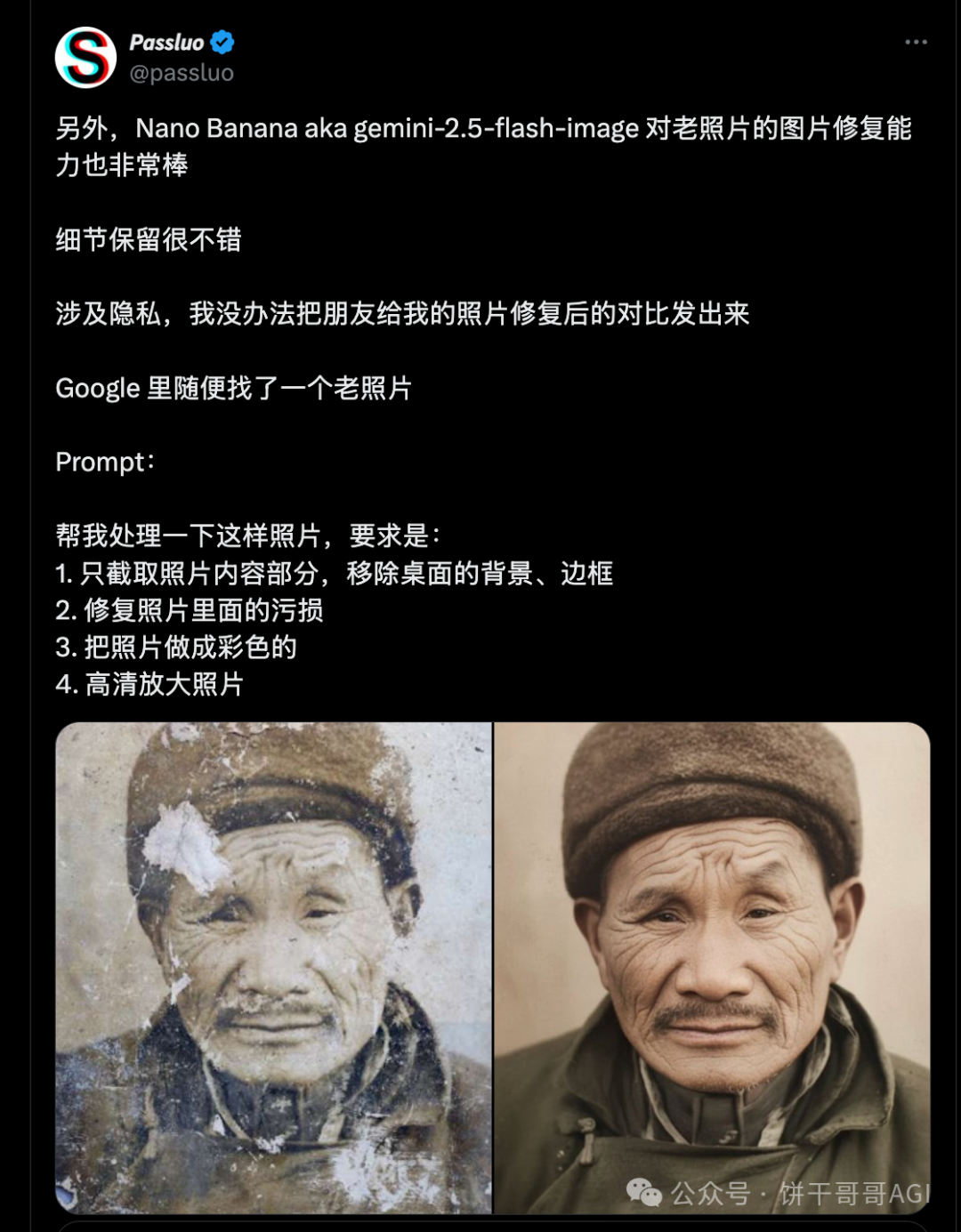961x1232 pixels.
Task: Tap the Passluo display name
Action: [166, 42]
